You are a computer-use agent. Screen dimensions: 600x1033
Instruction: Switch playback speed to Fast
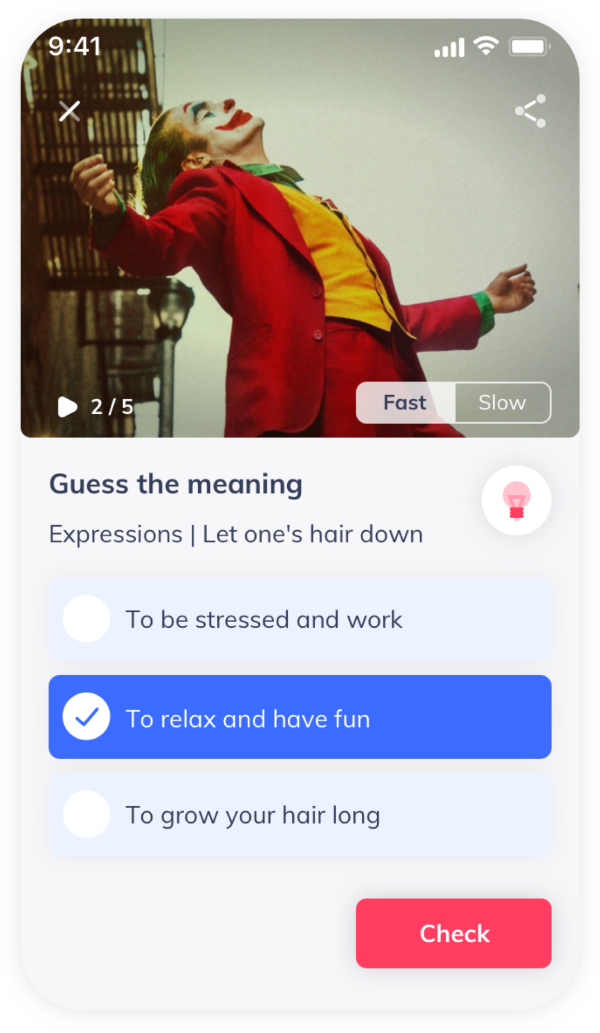(405, 403)
